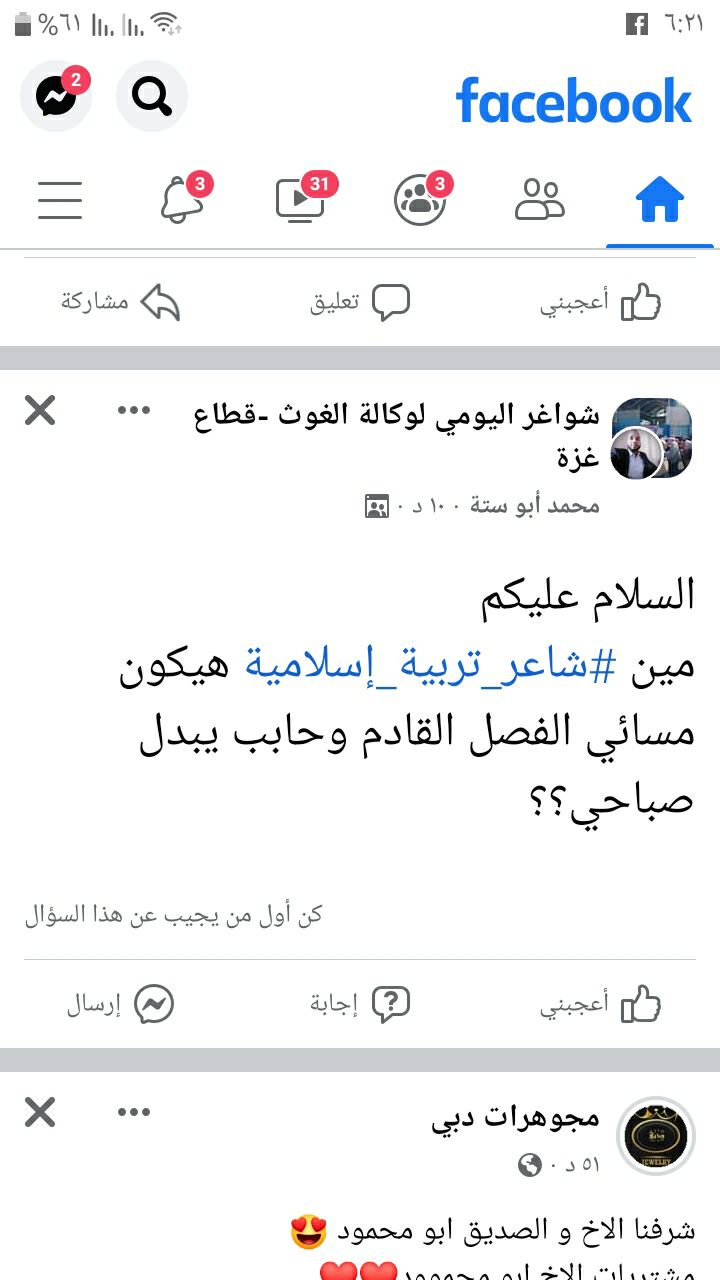Screen dimensions: 720x1280
Task: Open the notifications bell tab
Action: 181,200
